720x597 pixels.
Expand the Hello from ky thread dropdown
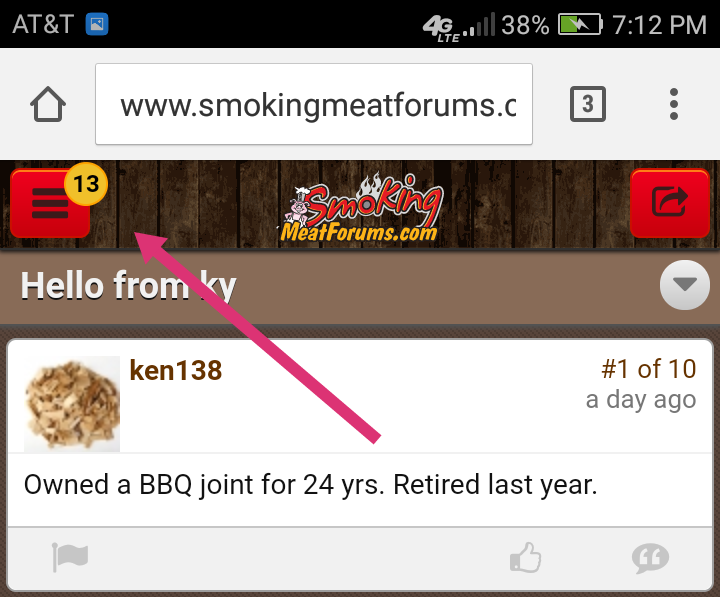[x=684, y=285]
